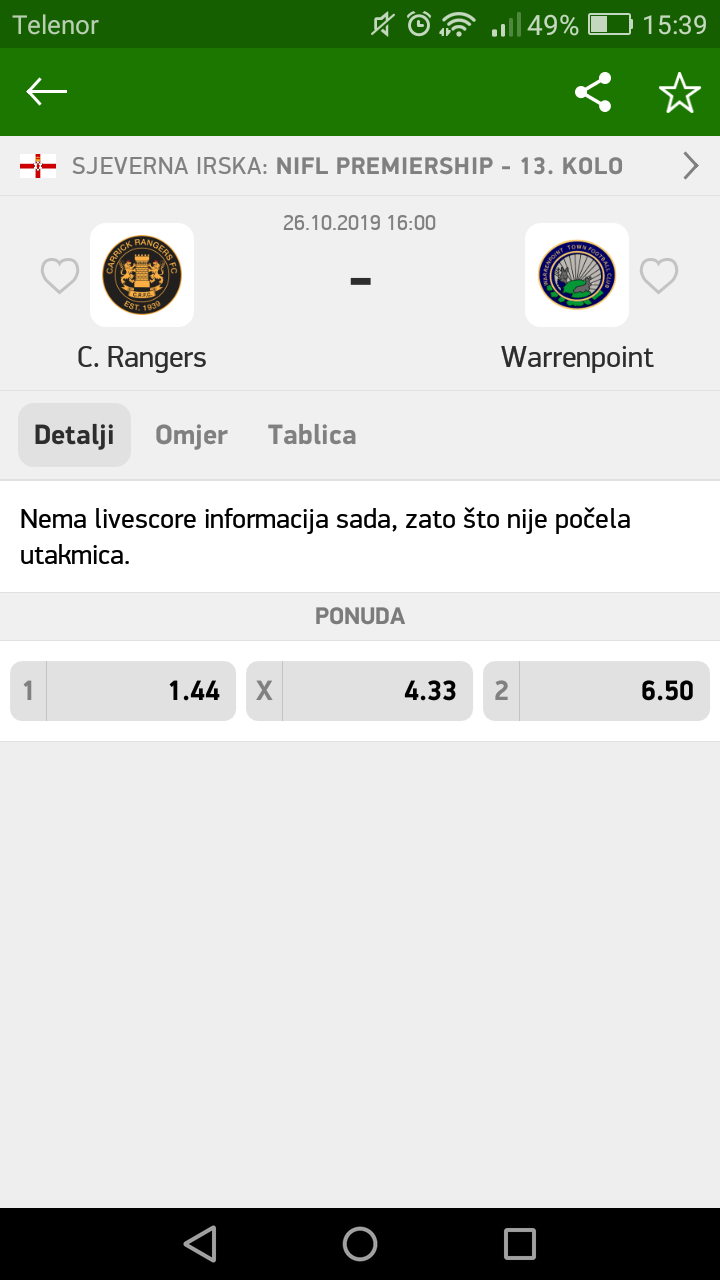Favorite C. Rangers with the heart
Viewport: 720px width, 1280px height.
pos(60,275)
